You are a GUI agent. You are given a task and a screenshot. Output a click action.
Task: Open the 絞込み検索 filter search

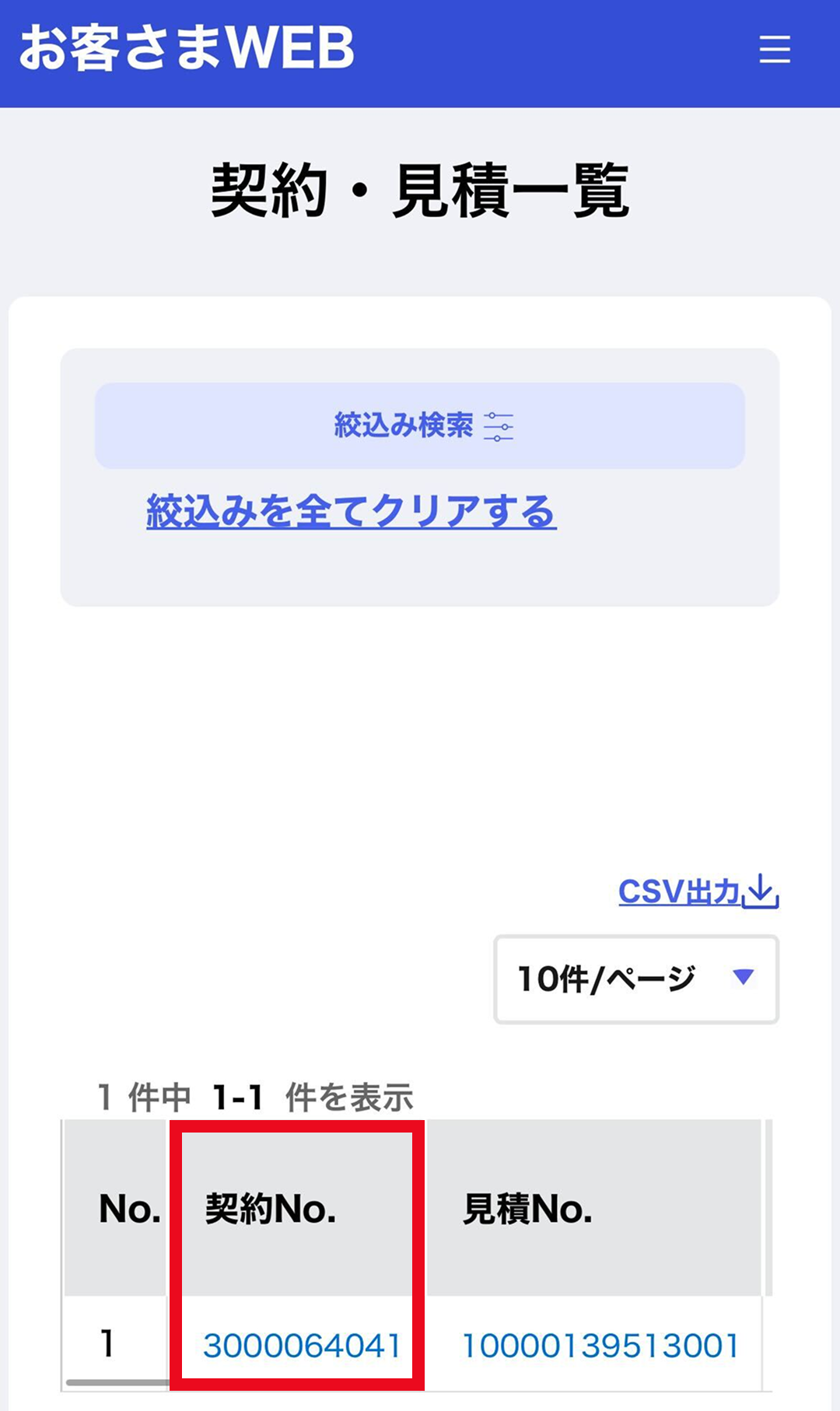pyautogui.click(x=420, y=425)
